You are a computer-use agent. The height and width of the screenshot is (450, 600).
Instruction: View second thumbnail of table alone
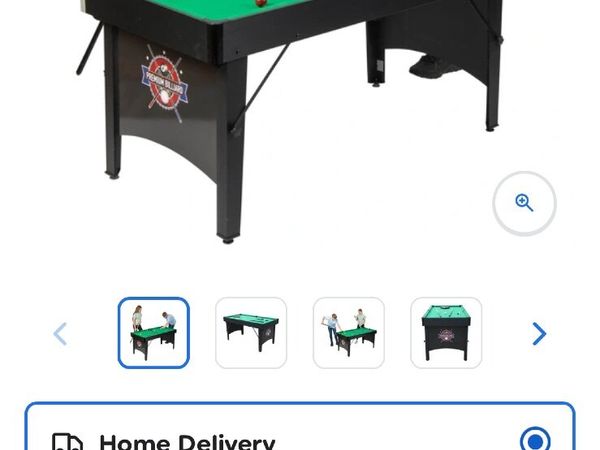[x=251, y=333]
